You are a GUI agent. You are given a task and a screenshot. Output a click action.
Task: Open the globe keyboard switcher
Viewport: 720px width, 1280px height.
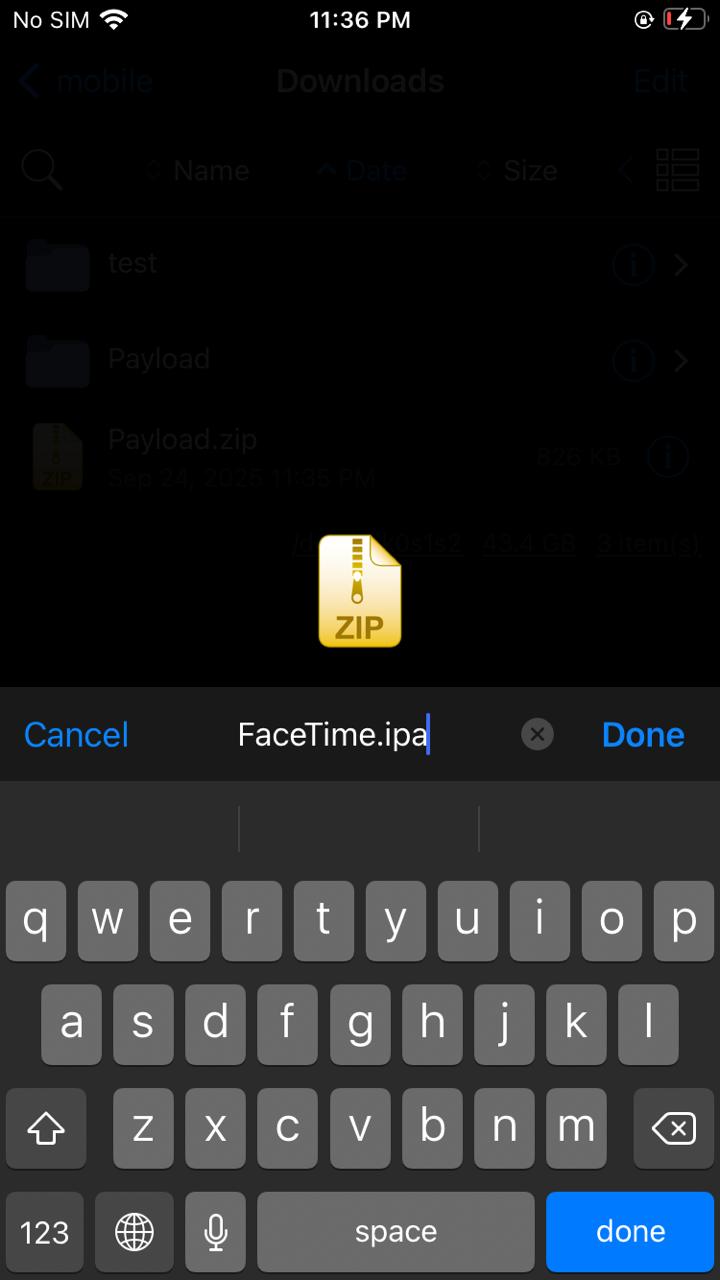click(135, 1231)
